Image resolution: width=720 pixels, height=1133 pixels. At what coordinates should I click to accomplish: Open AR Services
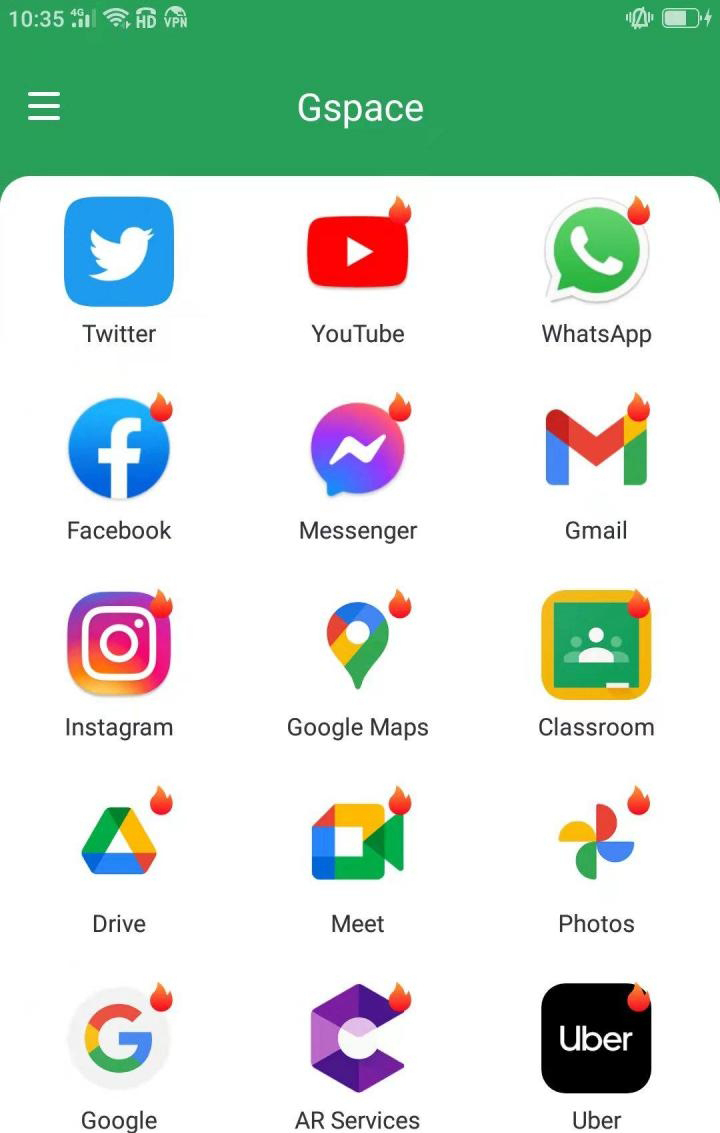pyautogui.click(x=358, y=1038)
